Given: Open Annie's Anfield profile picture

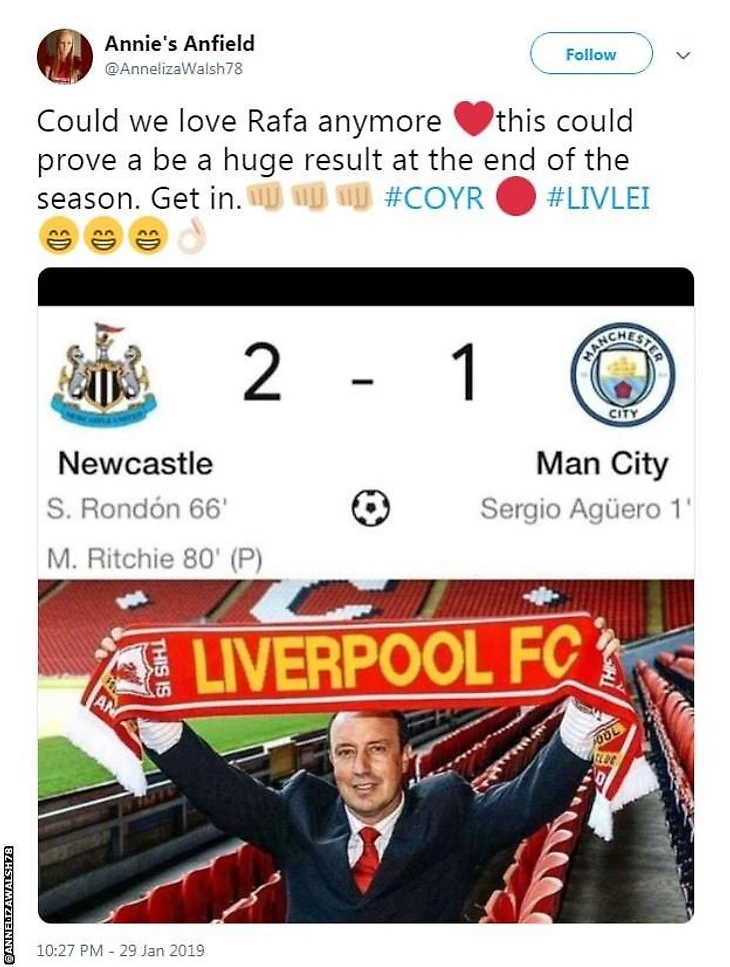Looking at the screenshot, I should click(64, 55).
